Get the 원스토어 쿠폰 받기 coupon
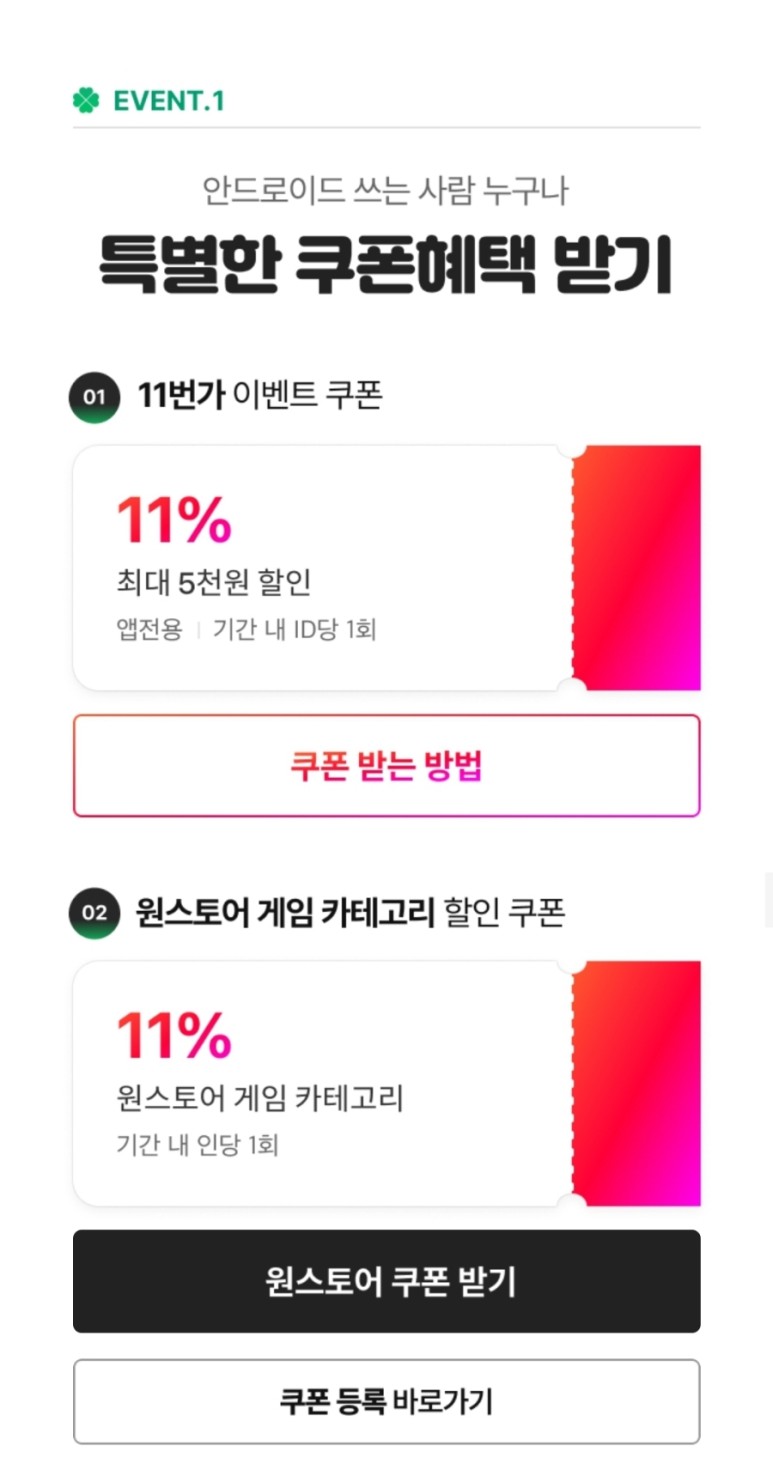The image size is (773, 1464). [386, 1281]
